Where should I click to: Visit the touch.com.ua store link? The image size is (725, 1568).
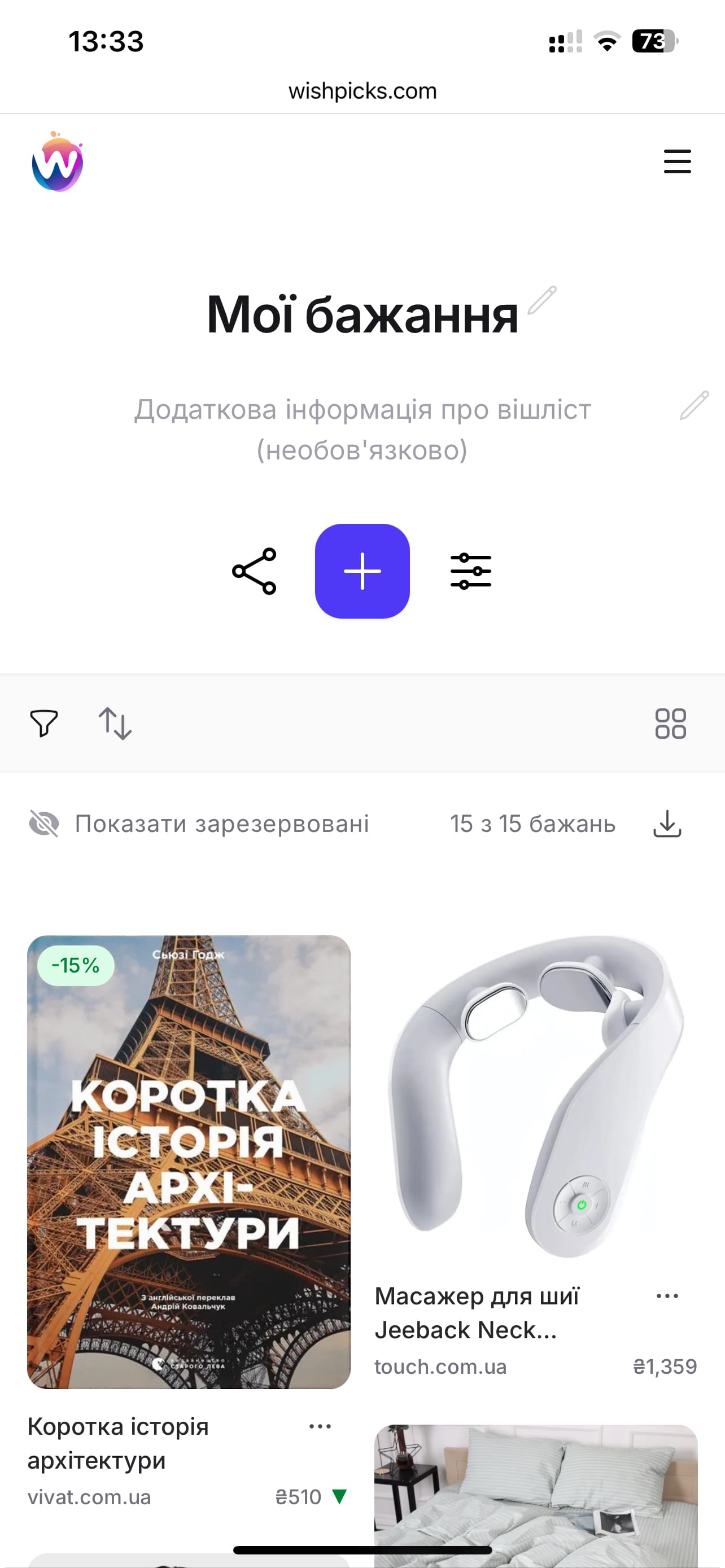click(x=439, y=1367)
